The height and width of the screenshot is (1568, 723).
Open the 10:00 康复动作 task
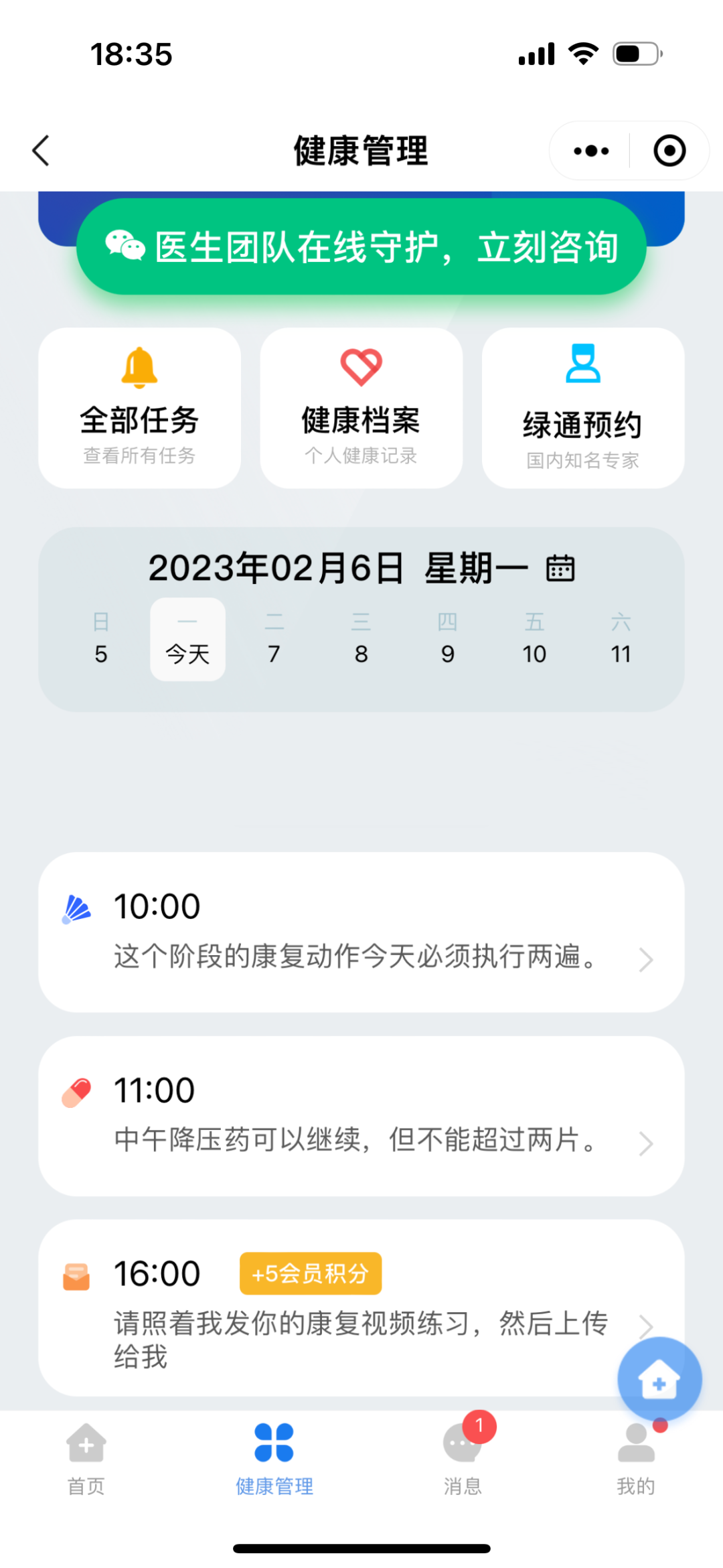click(361, 932)
